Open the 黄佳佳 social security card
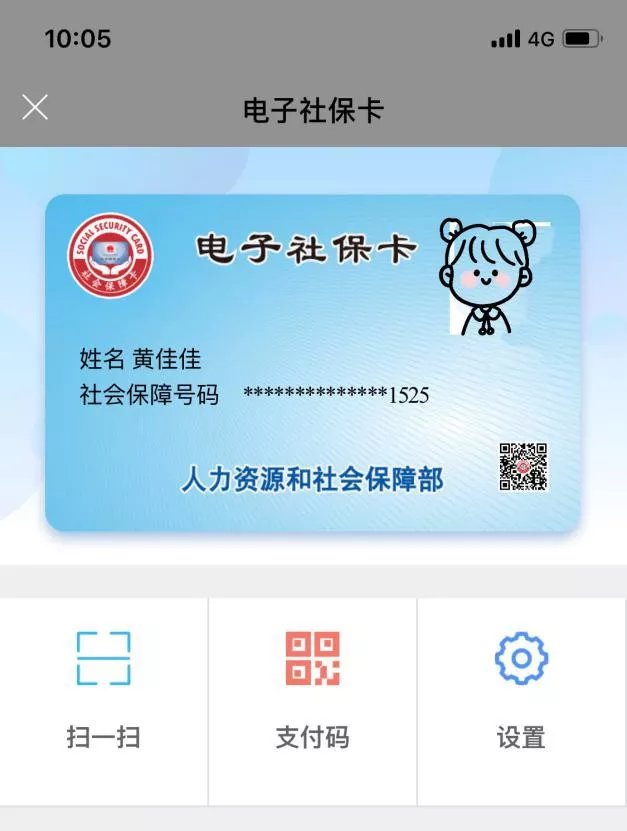The width and height of the screenshot is (627, 831). coord(312,362)
